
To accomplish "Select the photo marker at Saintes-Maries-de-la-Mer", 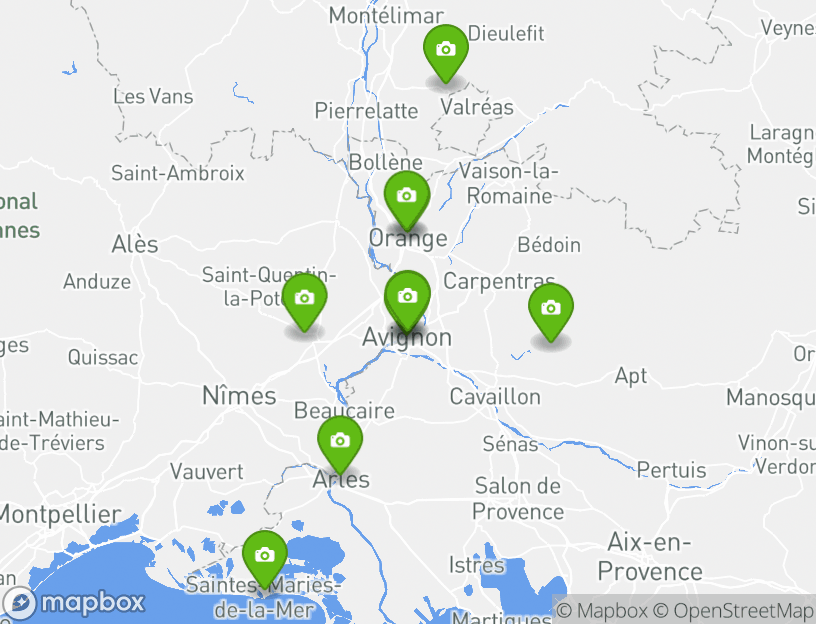I will pos(265,556).
